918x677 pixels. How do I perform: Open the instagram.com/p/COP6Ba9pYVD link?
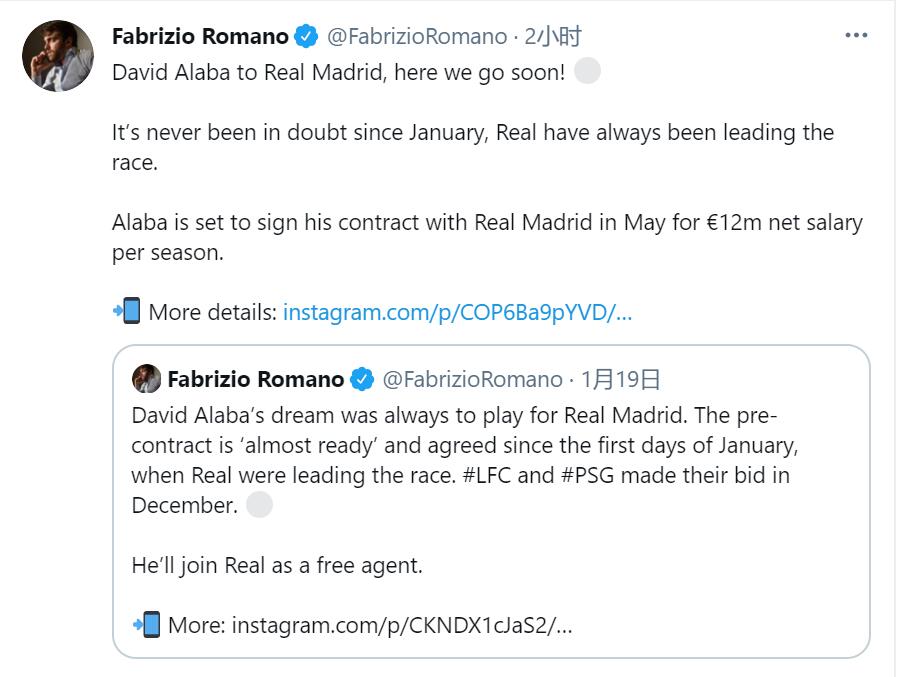(x=457, y=312)
